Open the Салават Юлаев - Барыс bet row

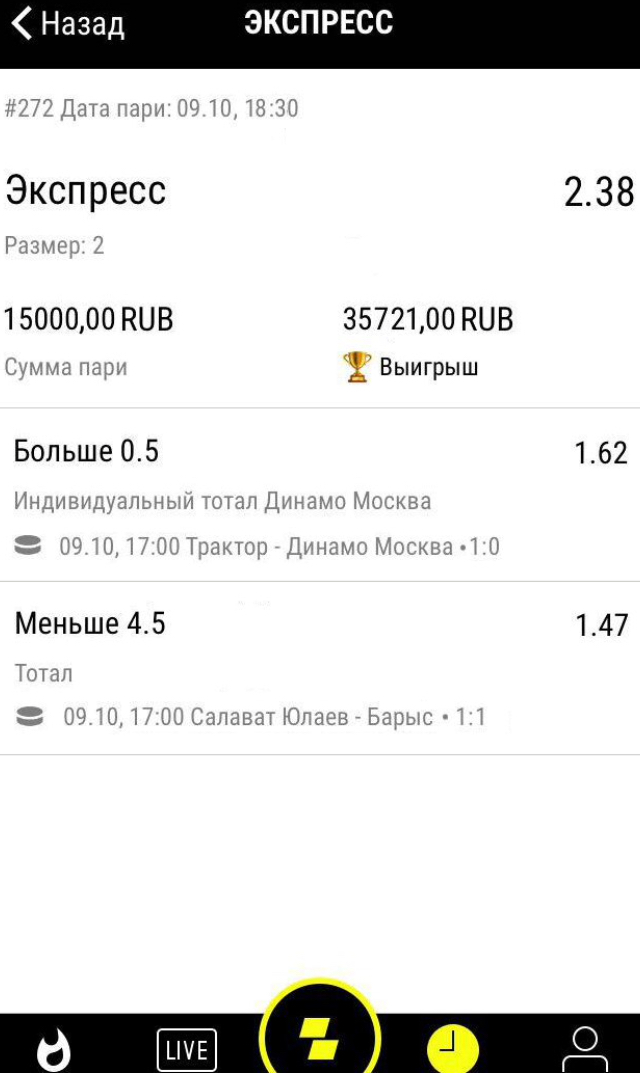pos(320,669)
